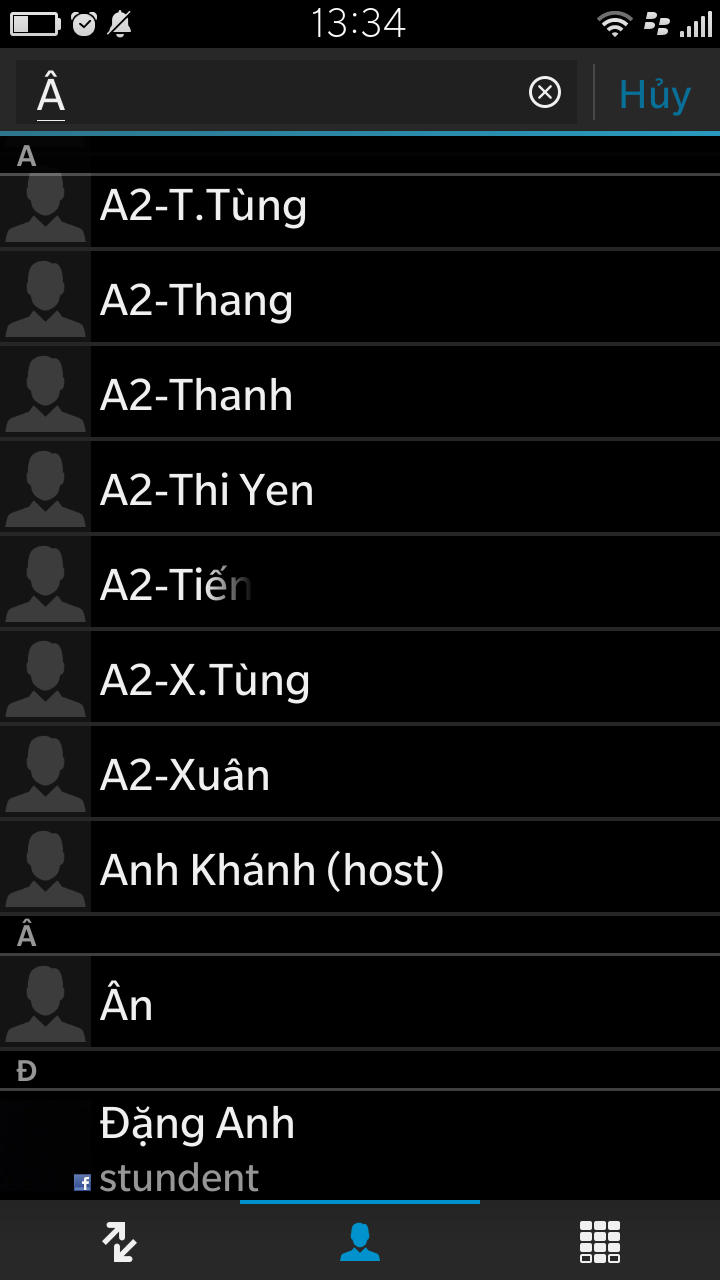The height and width of the screenshot is (1280, 720).
Task: View contact A2-Thi Yen
Action: coord(360,489)
